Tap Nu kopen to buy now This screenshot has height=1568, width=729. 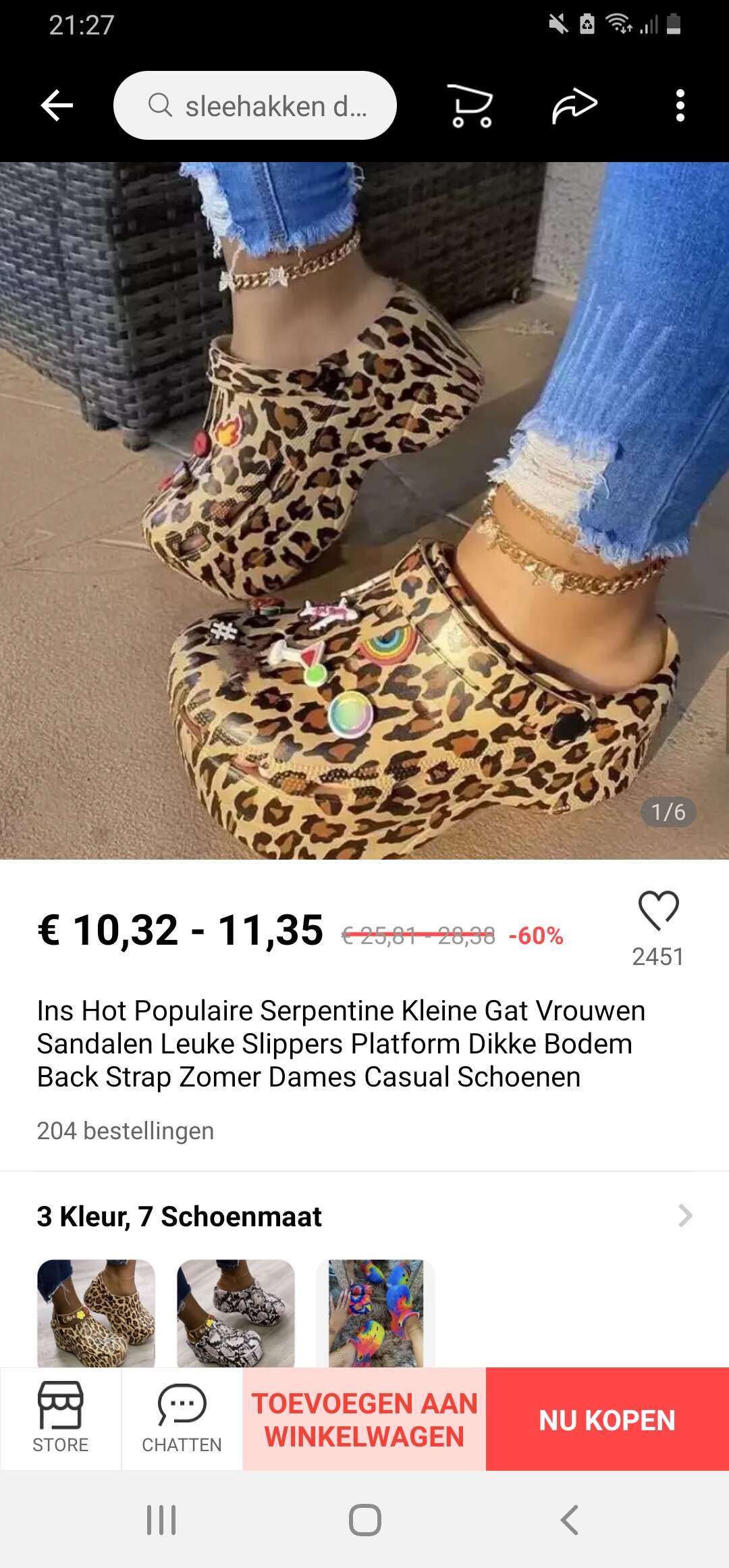click(607, 1419)
